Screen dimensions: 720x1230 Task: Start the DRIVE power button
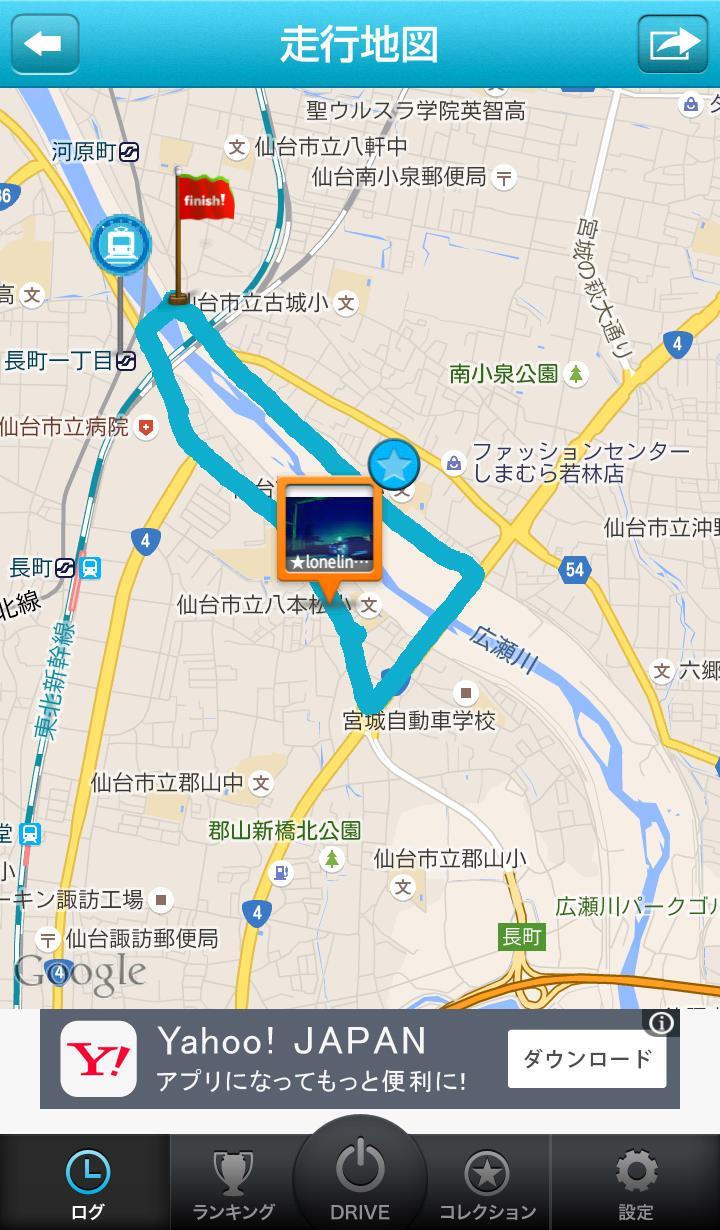(360, 1177)
